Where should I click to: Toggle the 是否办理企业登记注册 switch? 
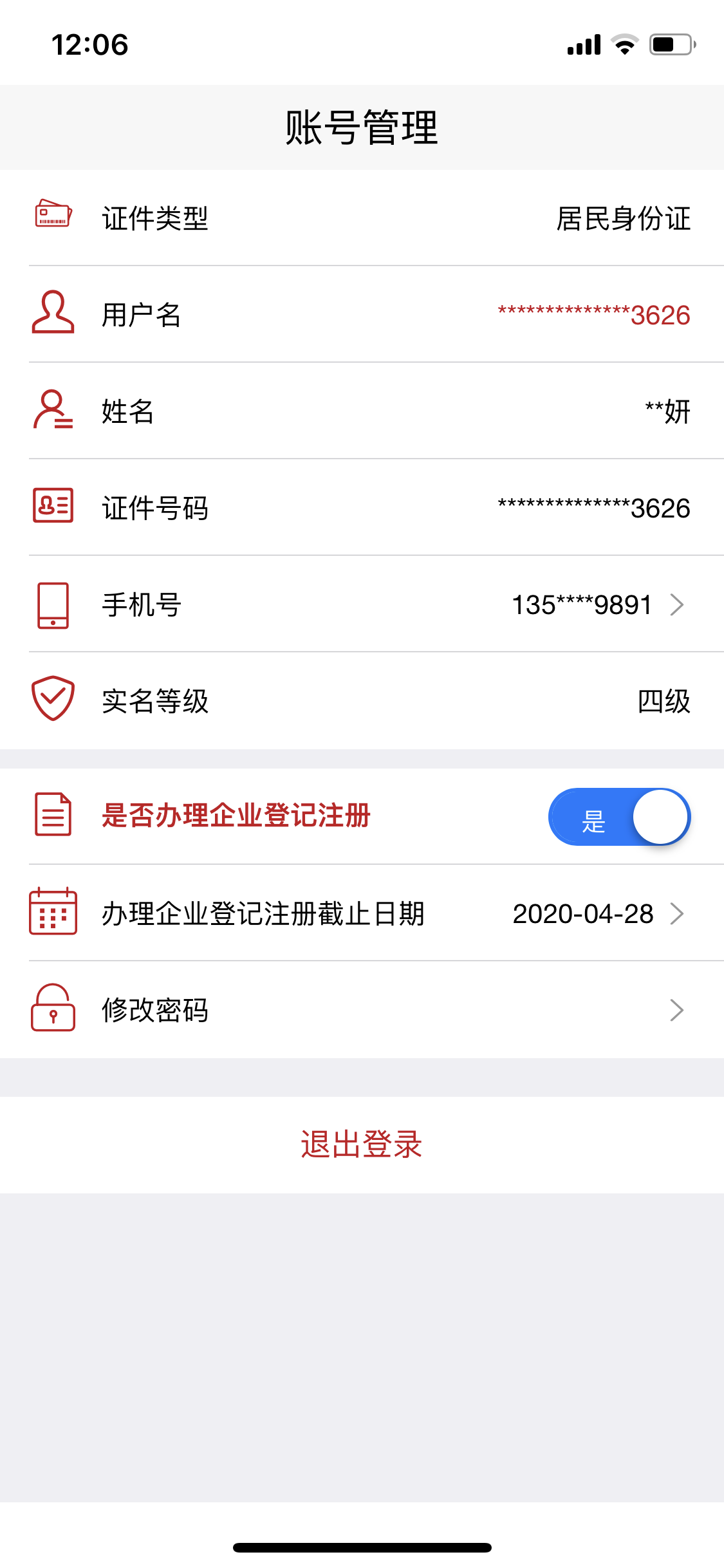(x=618, y=817)
